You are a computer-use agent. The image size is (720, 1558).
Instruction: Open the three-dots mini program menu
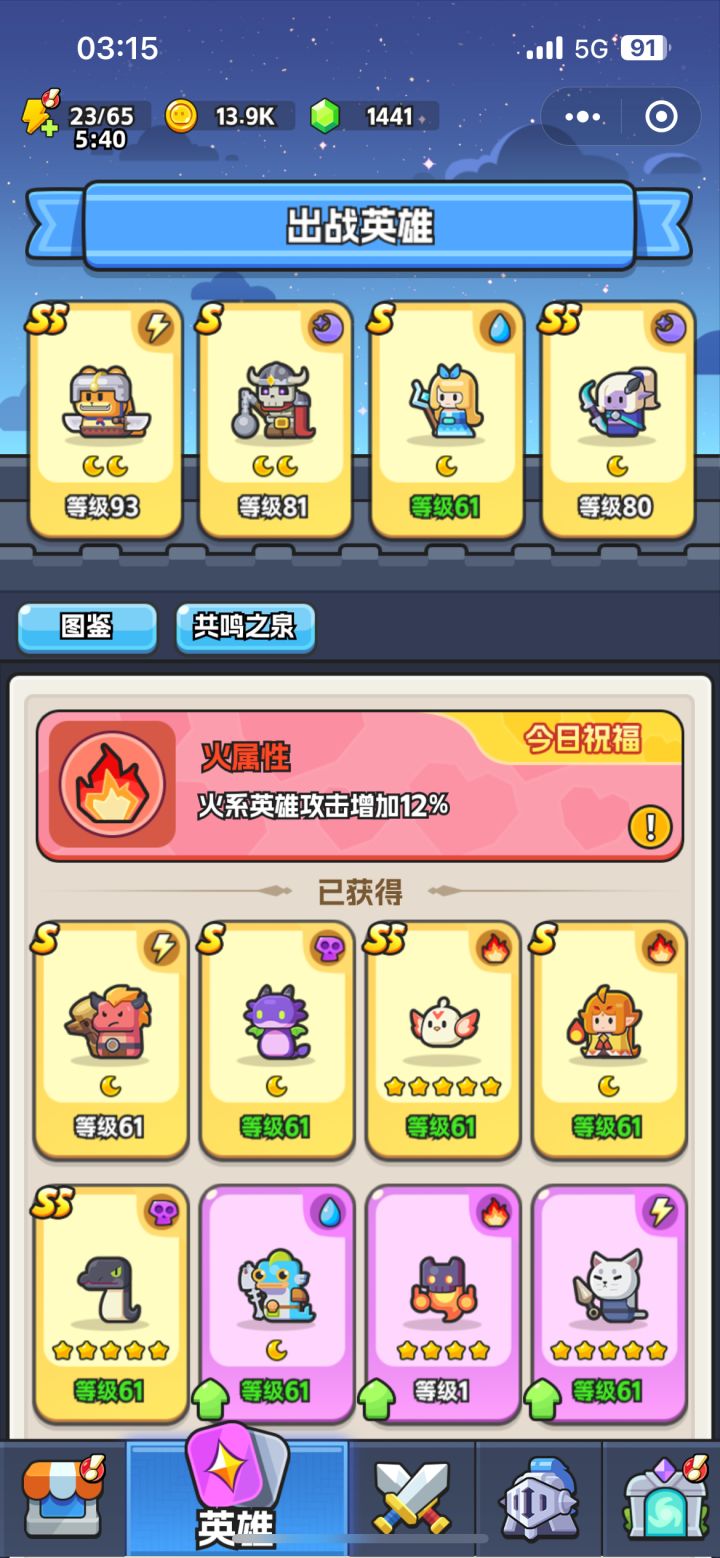point(581,116)
